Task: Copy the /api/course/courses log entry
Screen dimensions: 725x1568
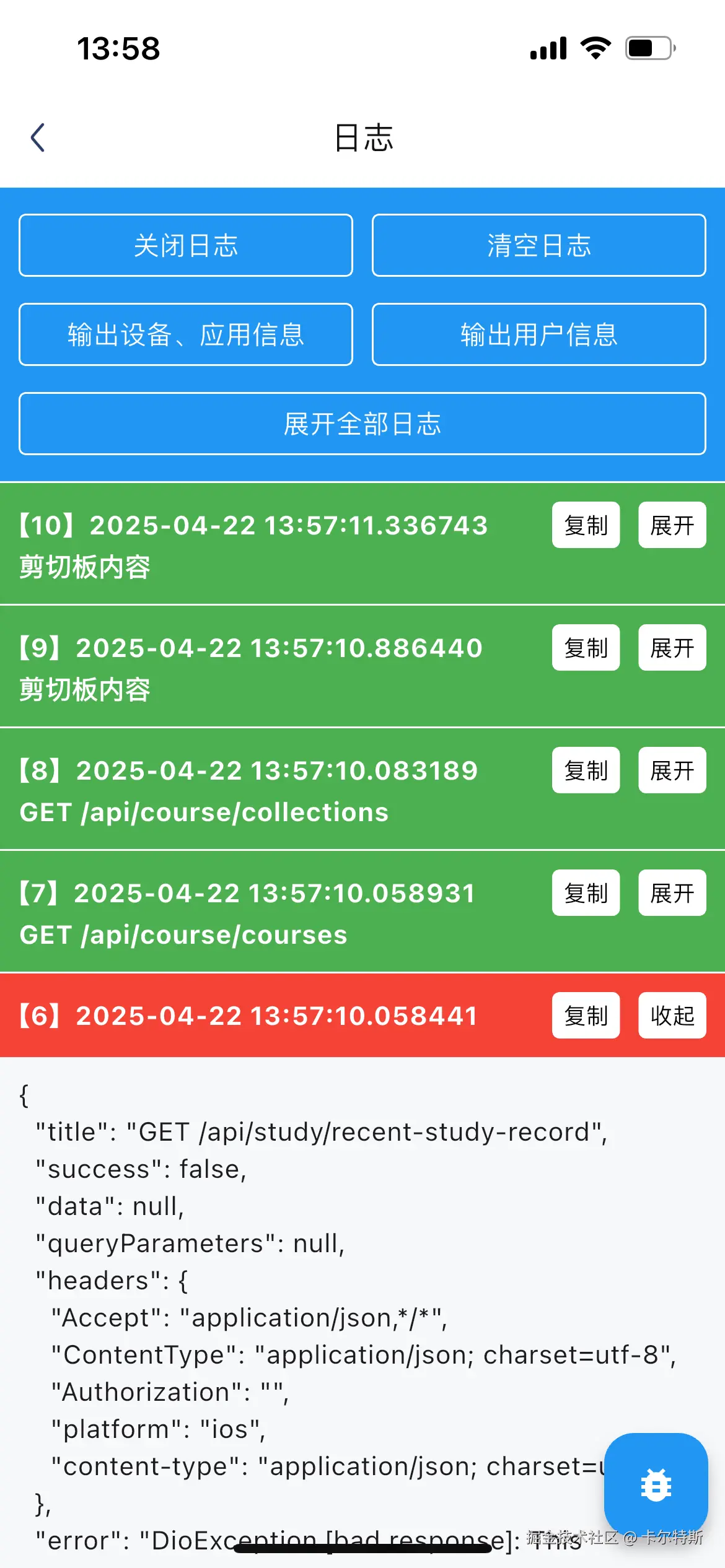Action: 586,893
